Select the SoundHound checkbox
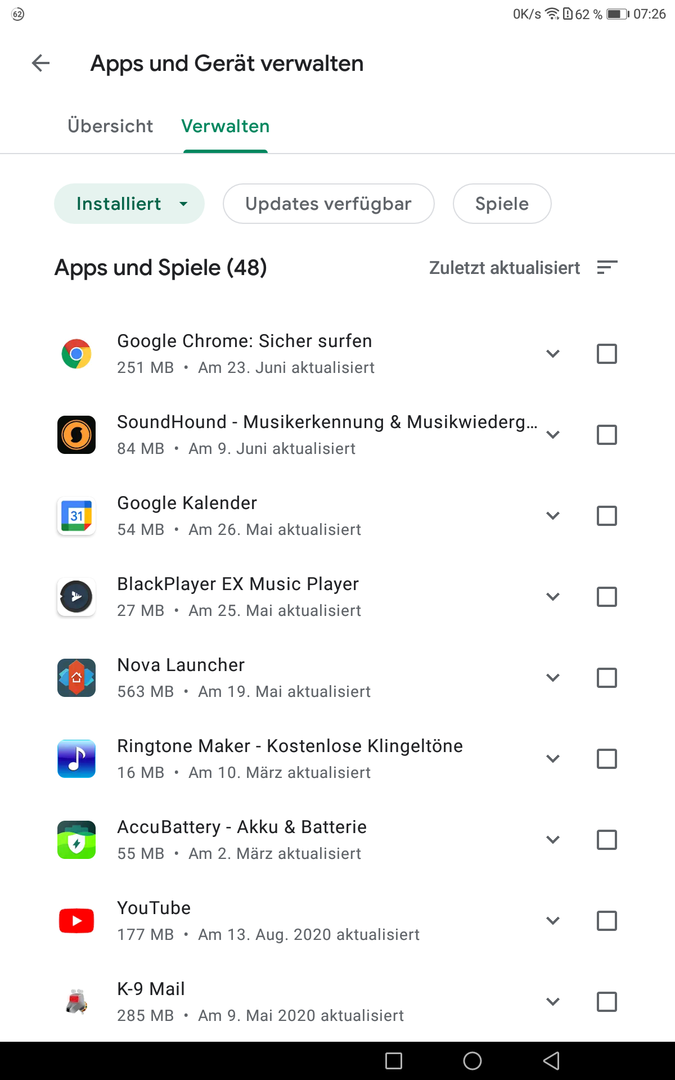Screen dimensions: 675x1080 pos(607,435)
